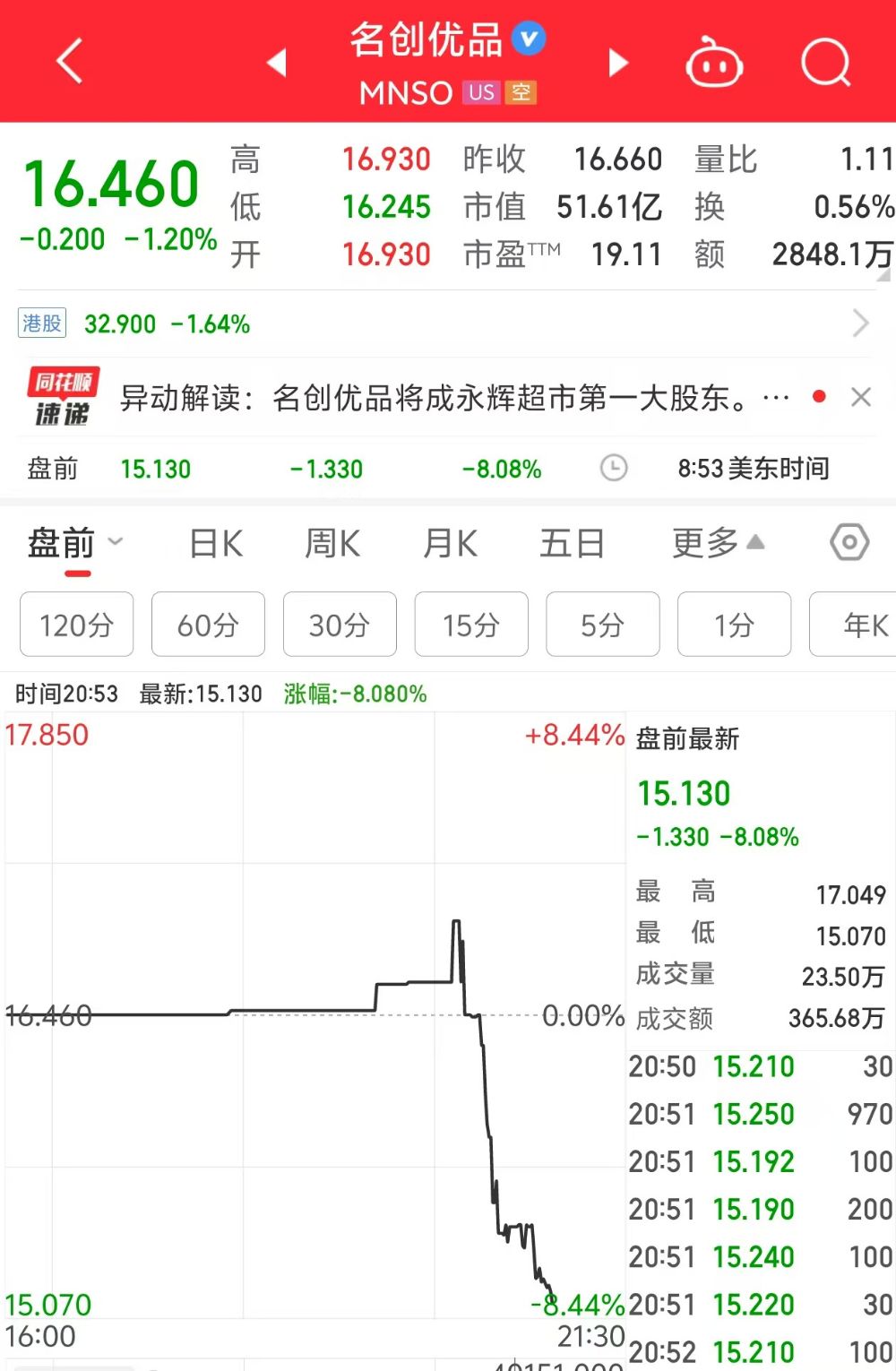Select the 60分 chart interval
This screenshot has width=896, height=1371.
click(x=208, y=625)
